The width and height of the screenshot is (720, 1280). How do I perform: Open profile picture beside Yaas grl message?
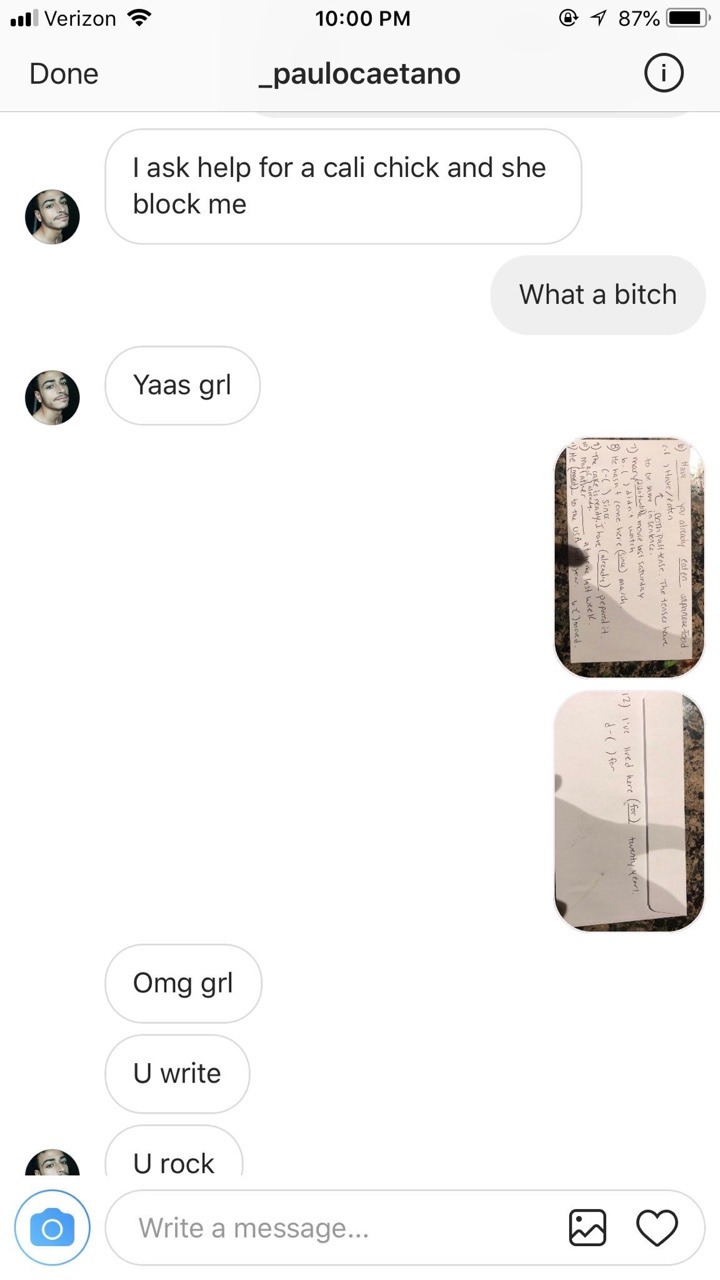point(52,397)
